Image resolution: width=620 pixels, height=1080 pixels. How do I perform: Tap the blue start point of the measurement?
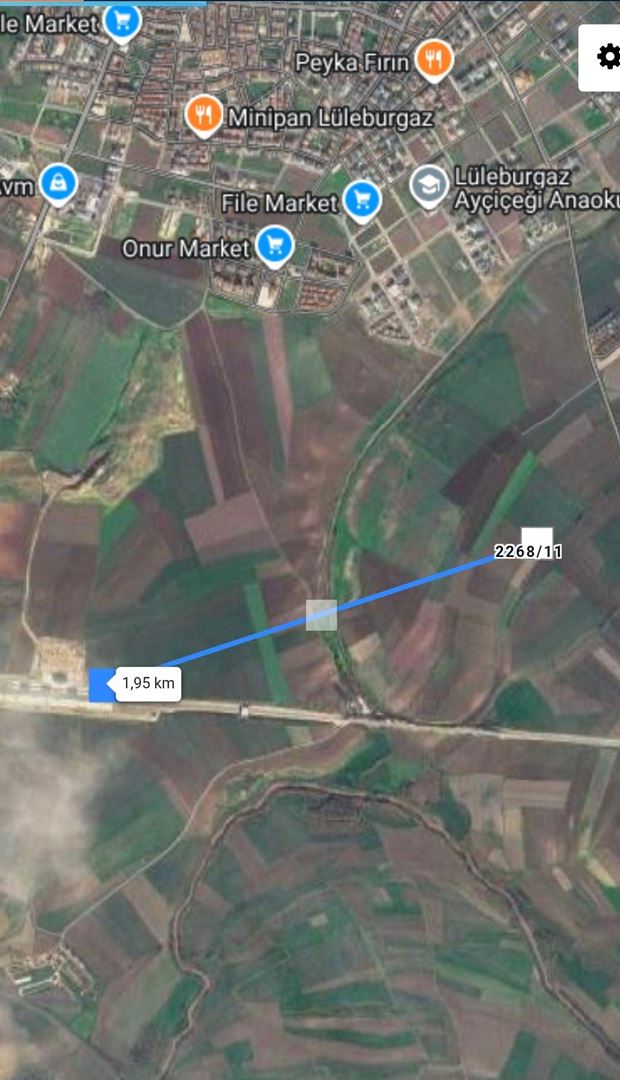point(101,685)
